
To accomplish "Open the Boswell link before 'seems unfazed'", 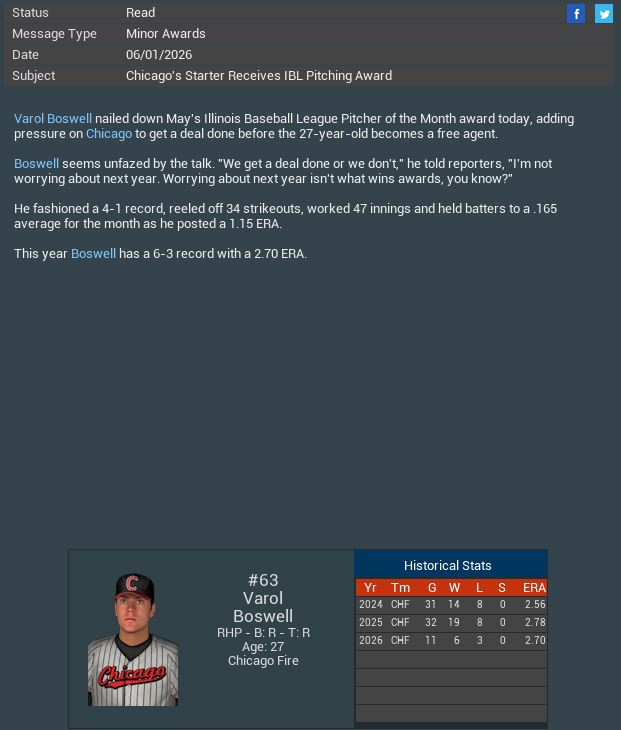I will (37, 163).
